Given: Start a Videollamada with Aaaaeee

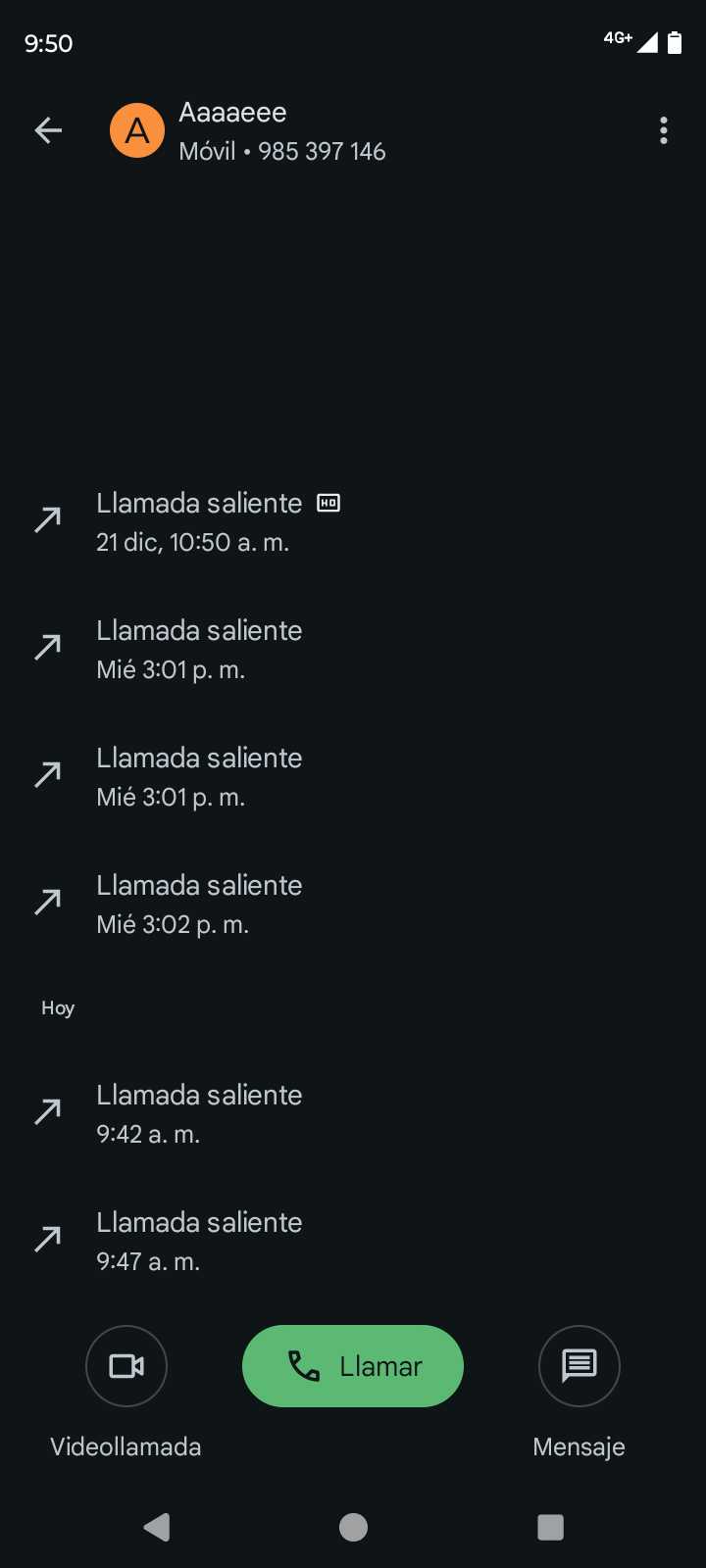Looking at the screenshot, I should click(126, 1365).
